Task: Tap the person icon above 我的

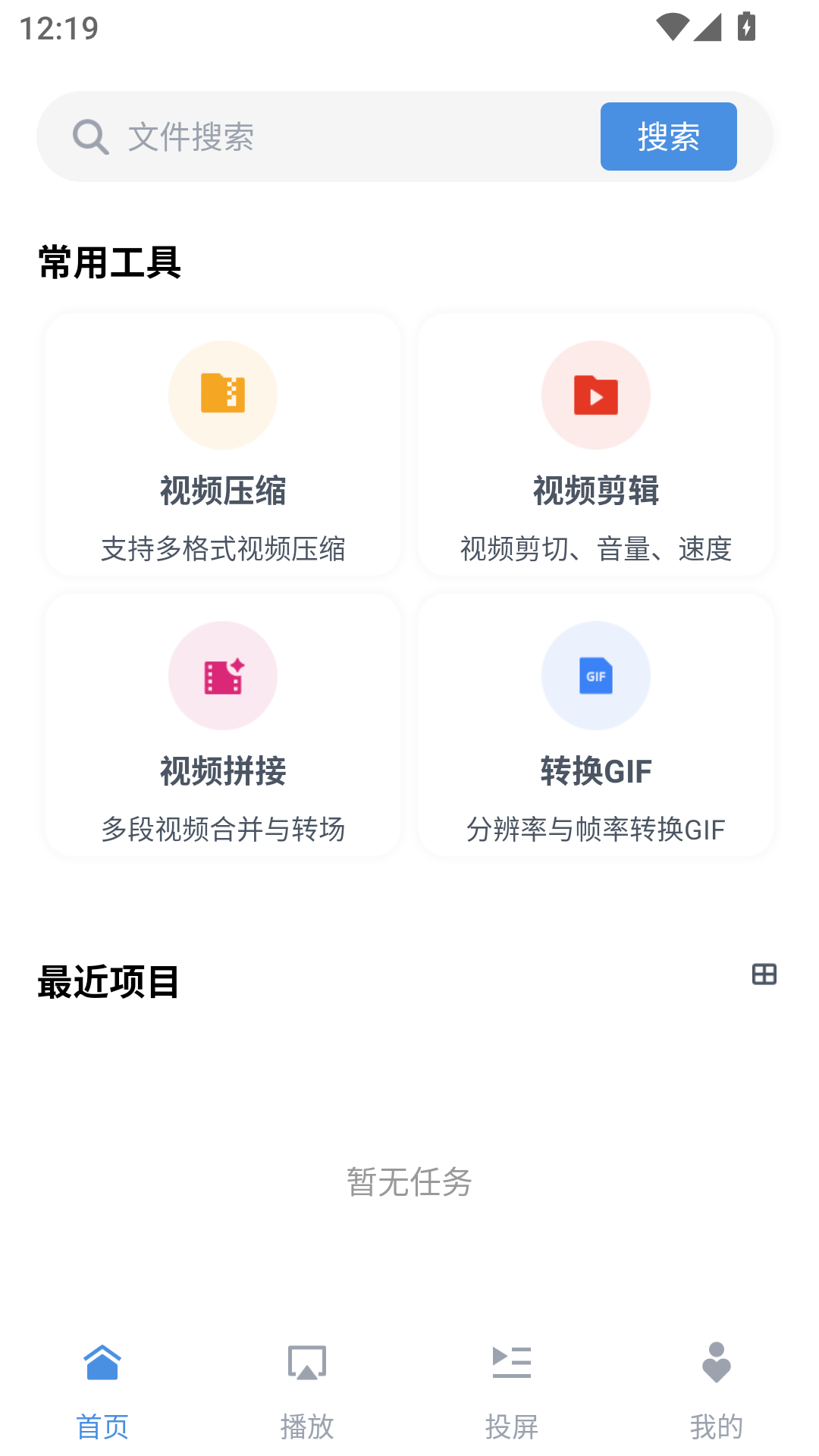Action: tap(716, 1361)
